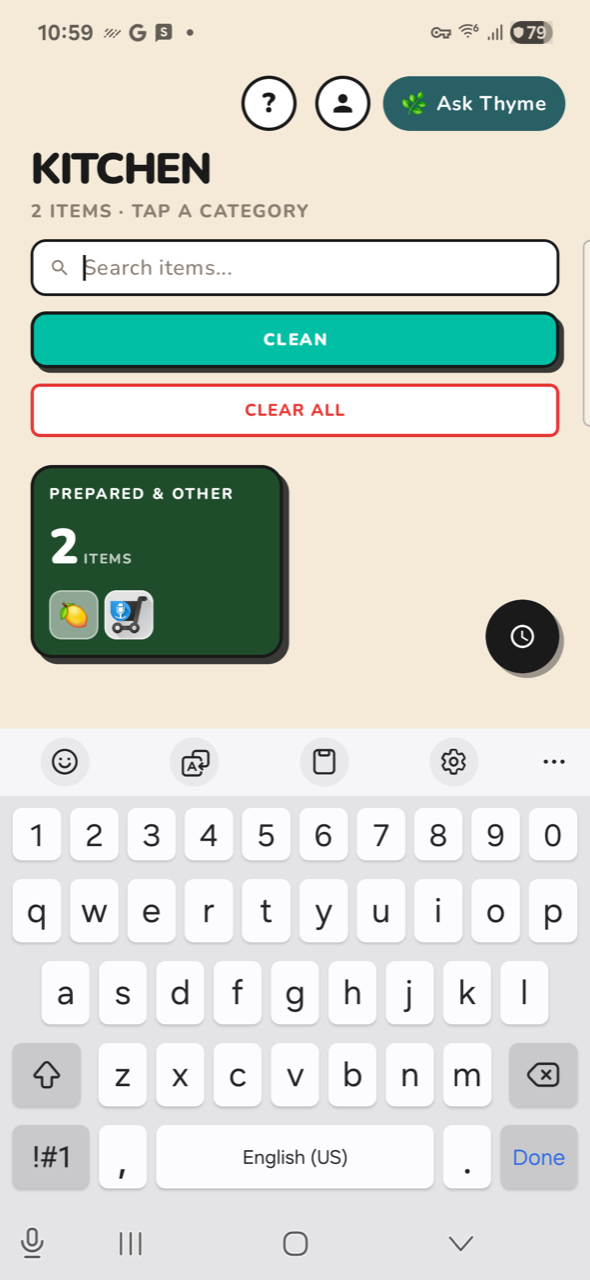Open the keyboard translate tool

(x=195, y=762)
